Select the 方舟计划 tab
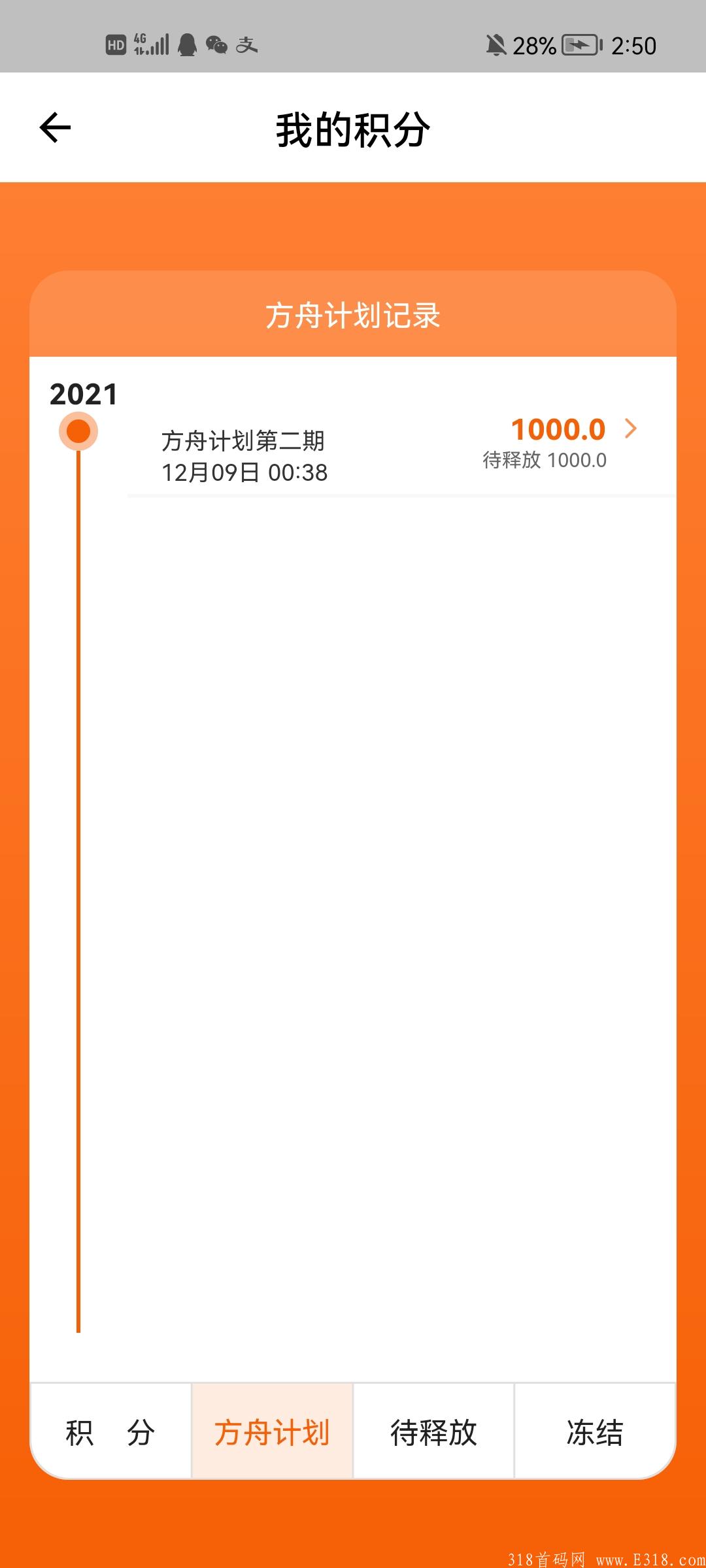This screenshot has height=1568, width=706. point(272,1432)
